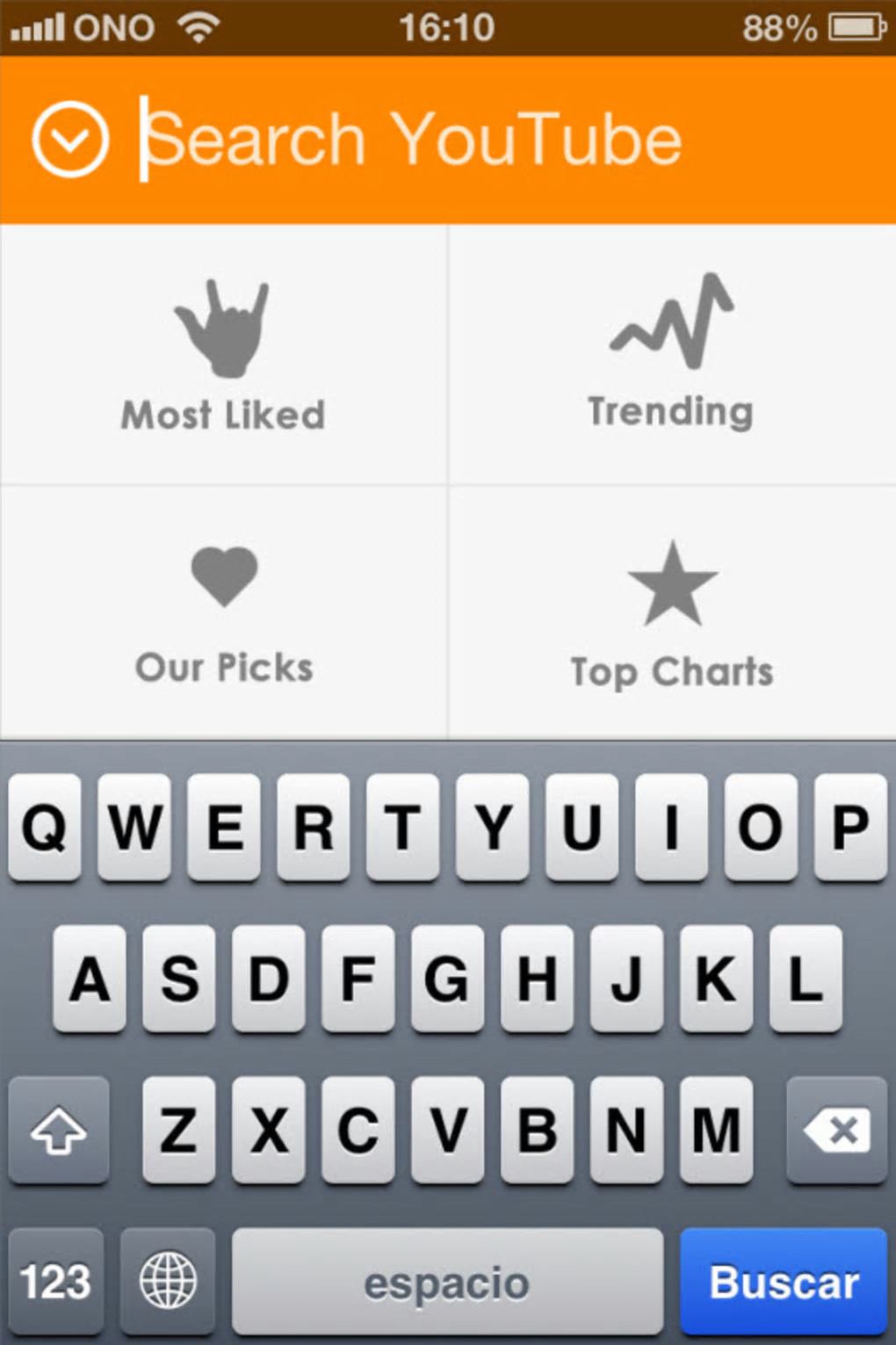This screenshot has width=896, height=1345.
Task: View Top Charts
Action: click(x=672, y=613)
